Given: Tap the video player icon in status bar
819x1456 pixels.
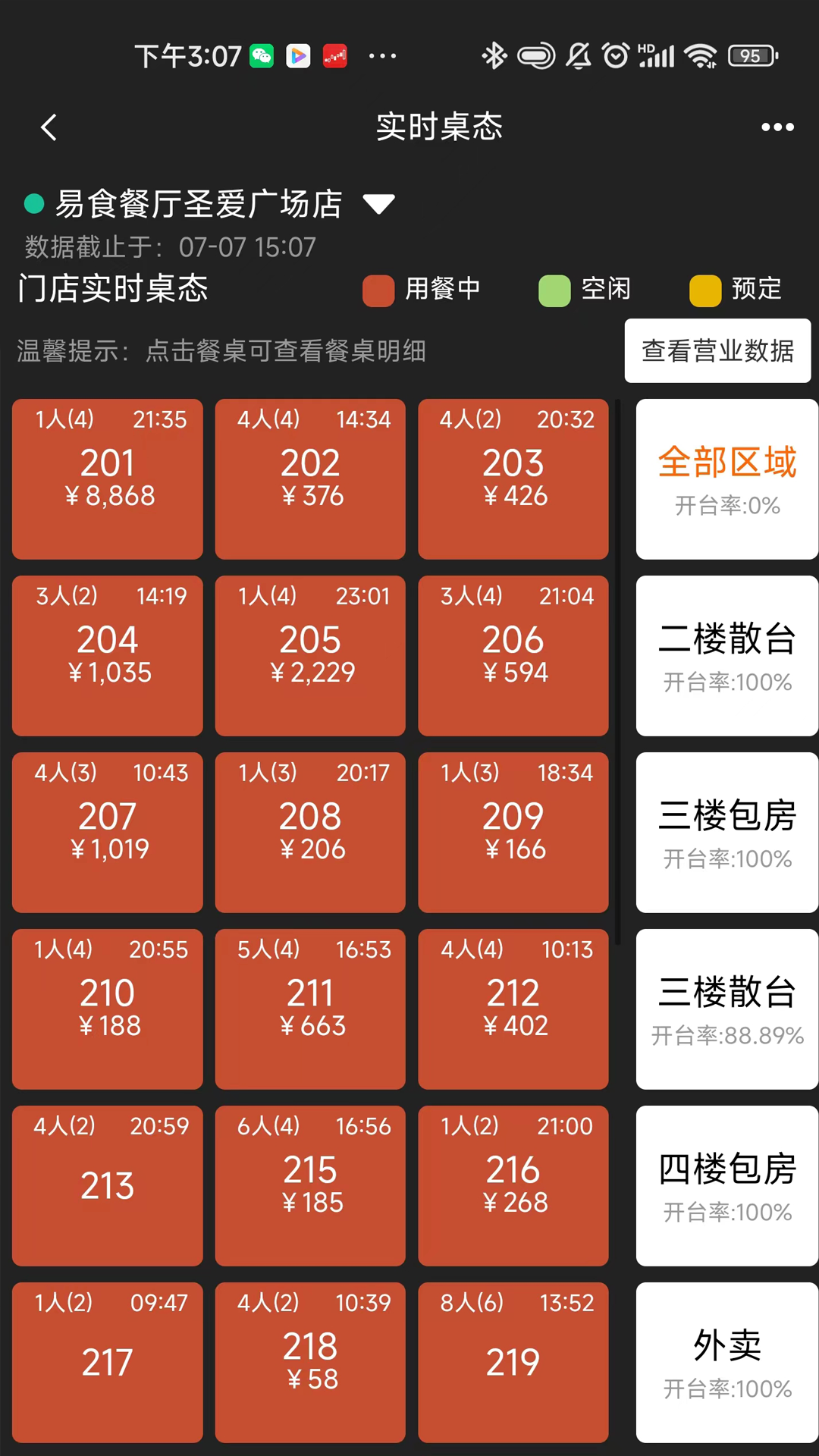Looking at the screenshot, I should coord(298,56).
